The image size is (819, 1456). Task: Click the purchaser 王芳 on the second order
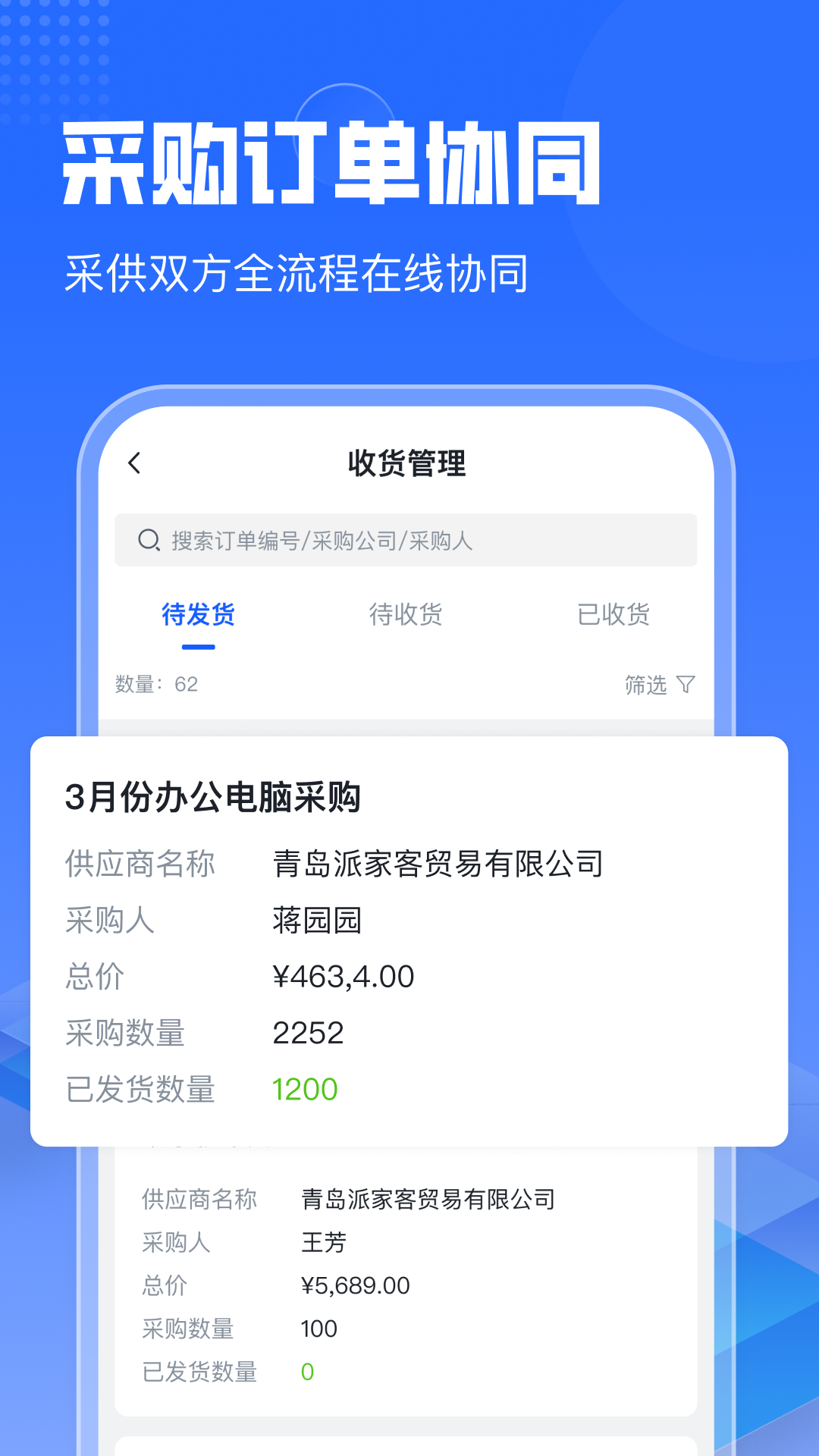point(325,1241)
